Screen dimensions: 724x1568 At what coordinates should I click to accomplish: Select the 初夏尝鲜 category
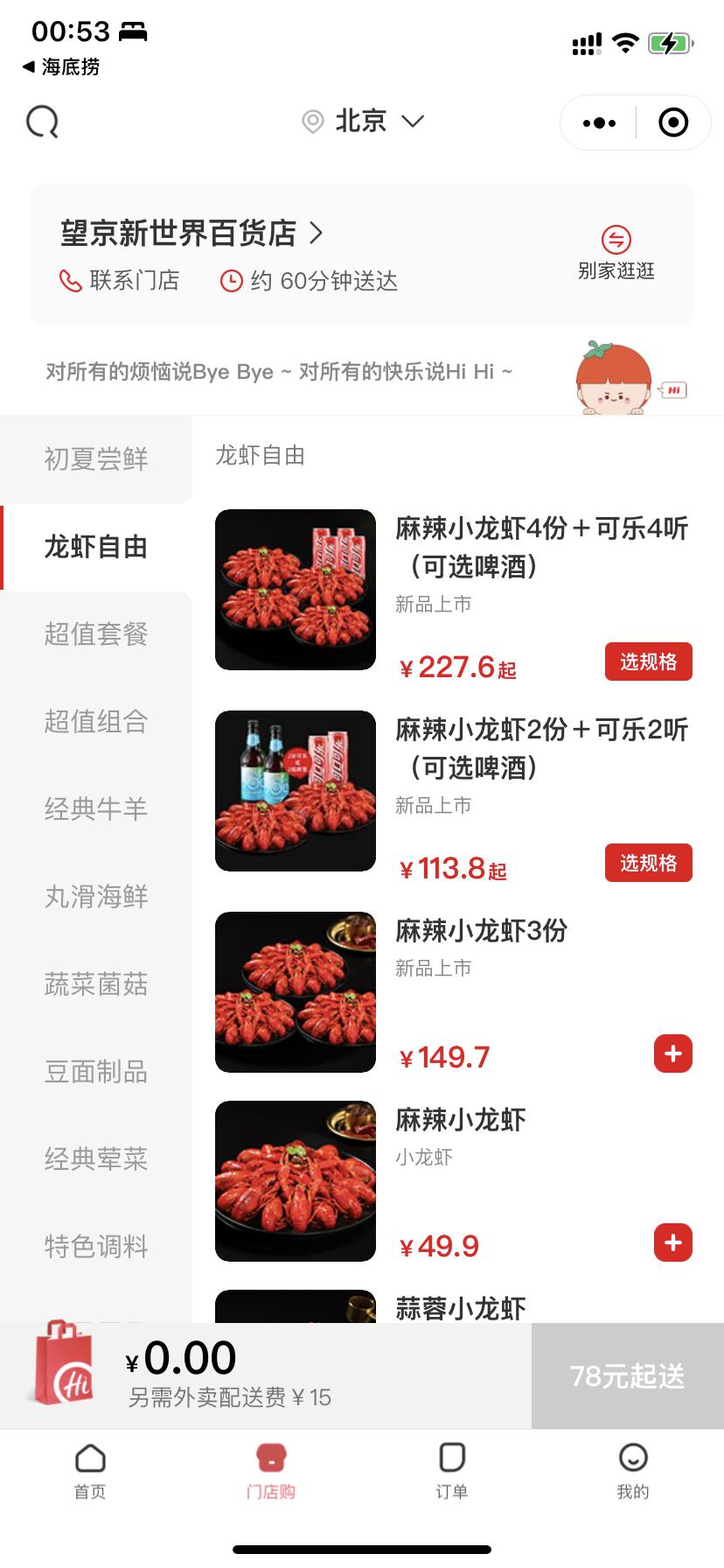[x=96, y=459]
